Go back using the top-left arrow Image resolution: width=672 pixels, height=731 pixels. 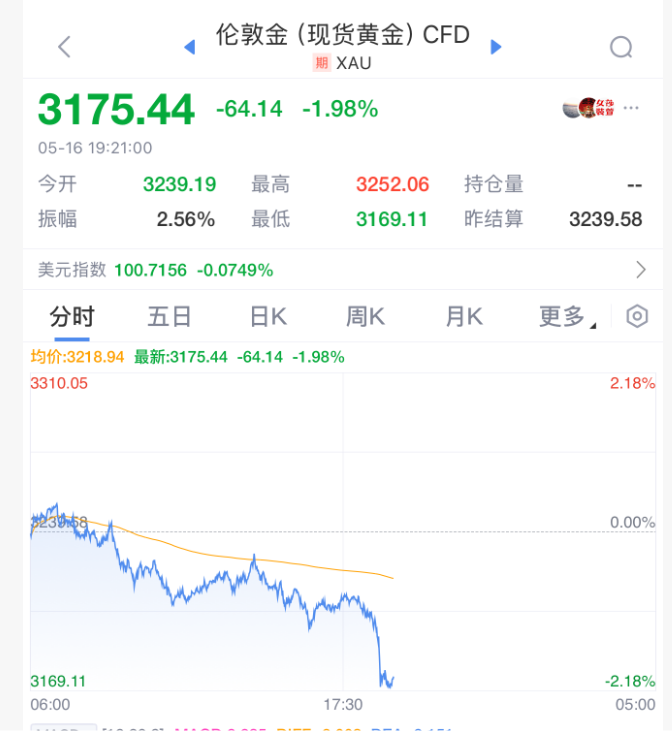(65, 46)
